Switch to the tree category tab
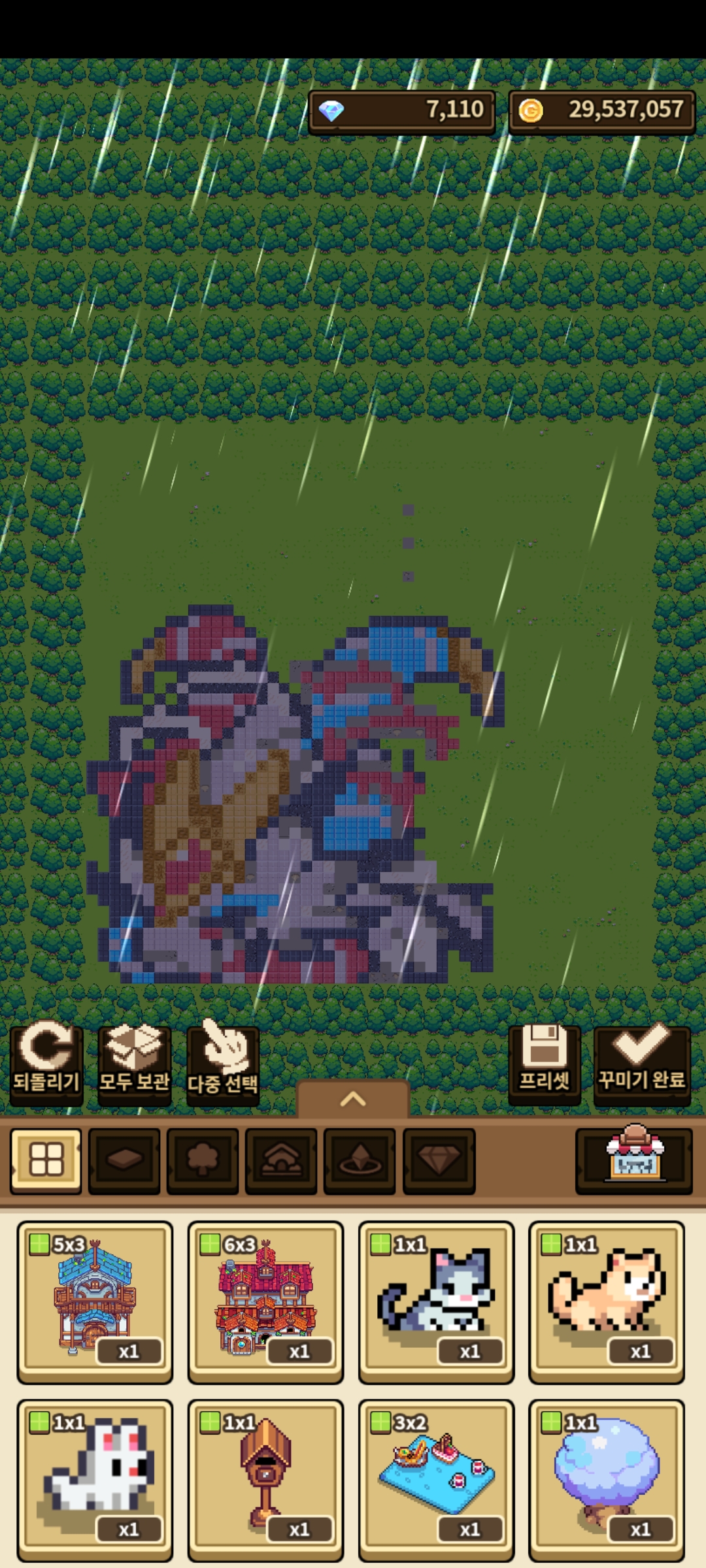The width and height of the screenshot is (706, 1568). pyautogui.click(x=203, y=1160)
